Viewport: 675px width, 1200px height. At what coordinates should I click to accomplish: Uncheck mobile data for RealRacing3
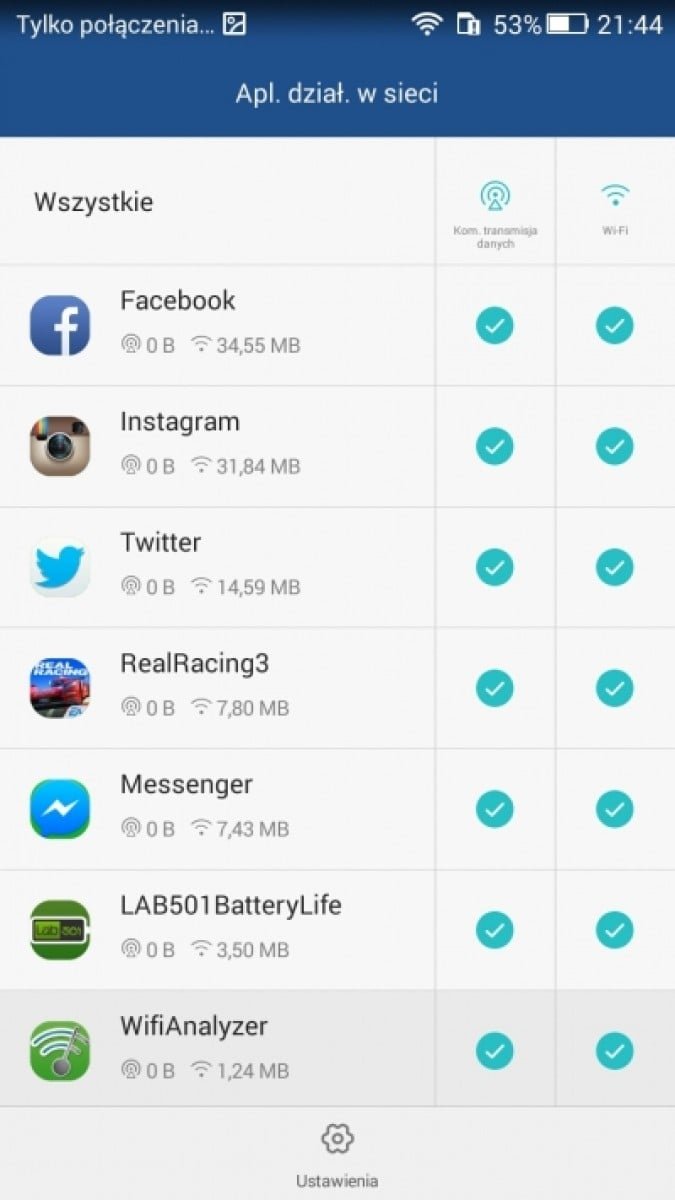pyautogui.click(x=494, y=688)
